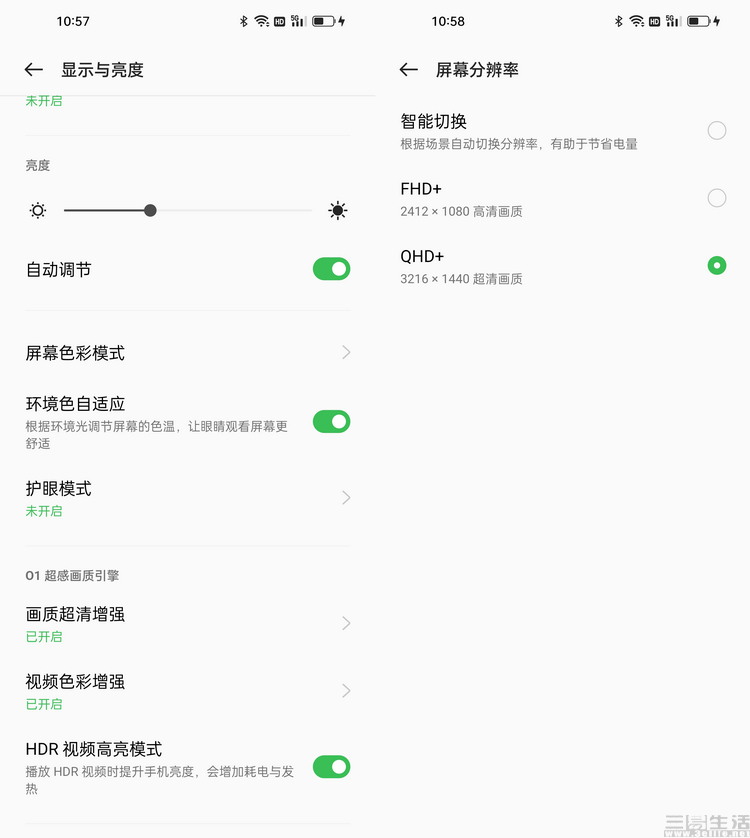The width and height of the screenshot is (750, 838).
Task: Go back from the 显示与亮度 page
Action: click(x=34, y=70)
